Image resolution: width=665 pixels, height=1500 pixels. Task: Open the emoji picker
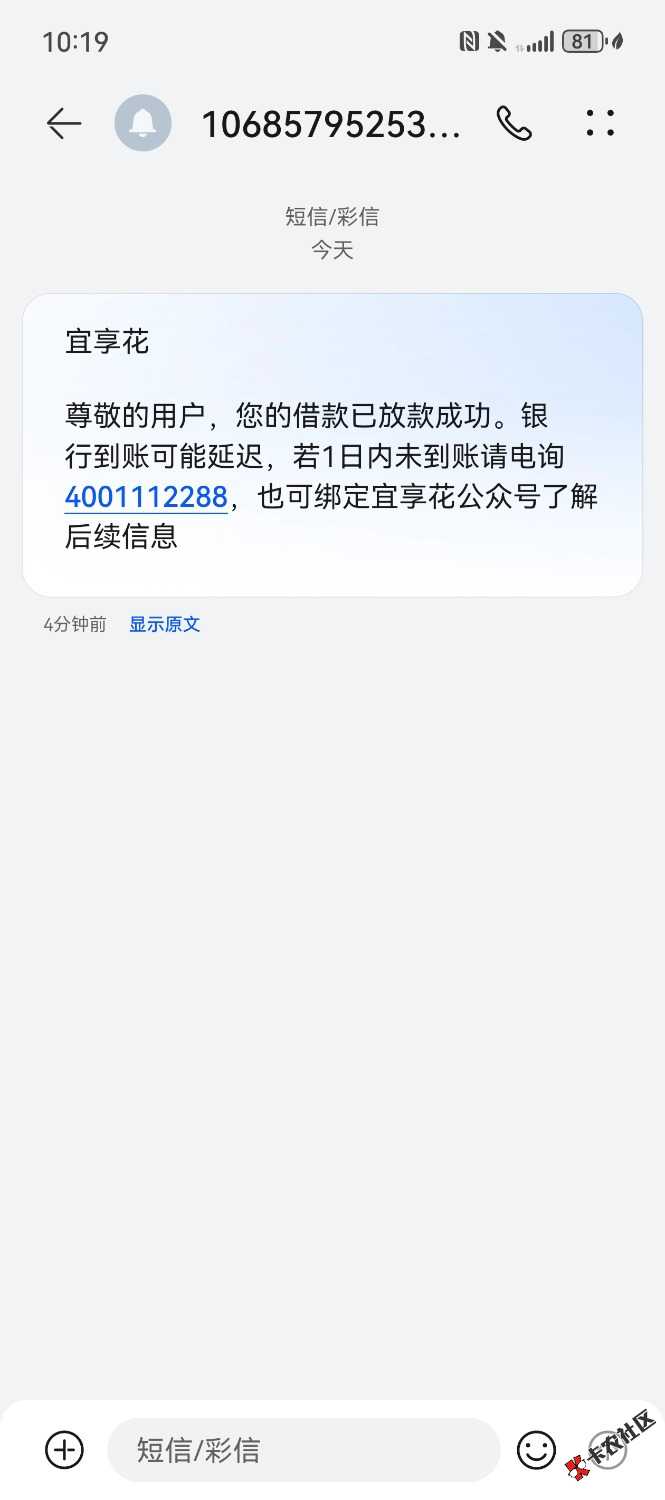(x=536, y=1449)
